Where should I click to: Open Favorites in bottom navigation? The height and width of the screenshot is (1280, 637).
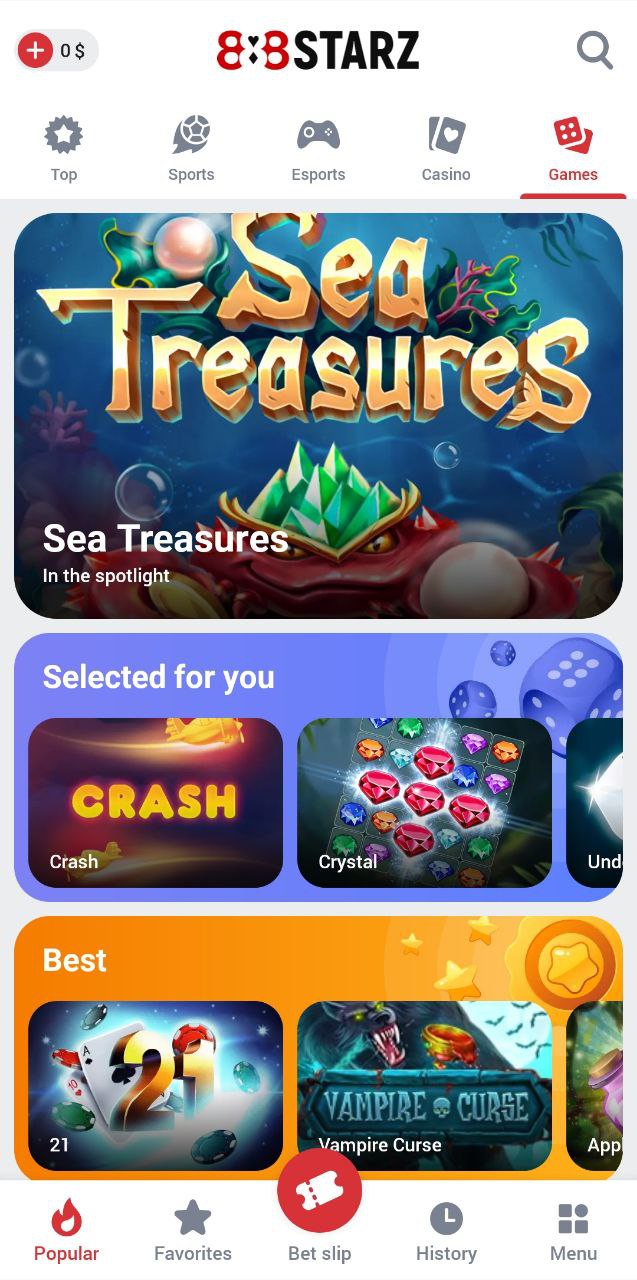pos(192,1232)
